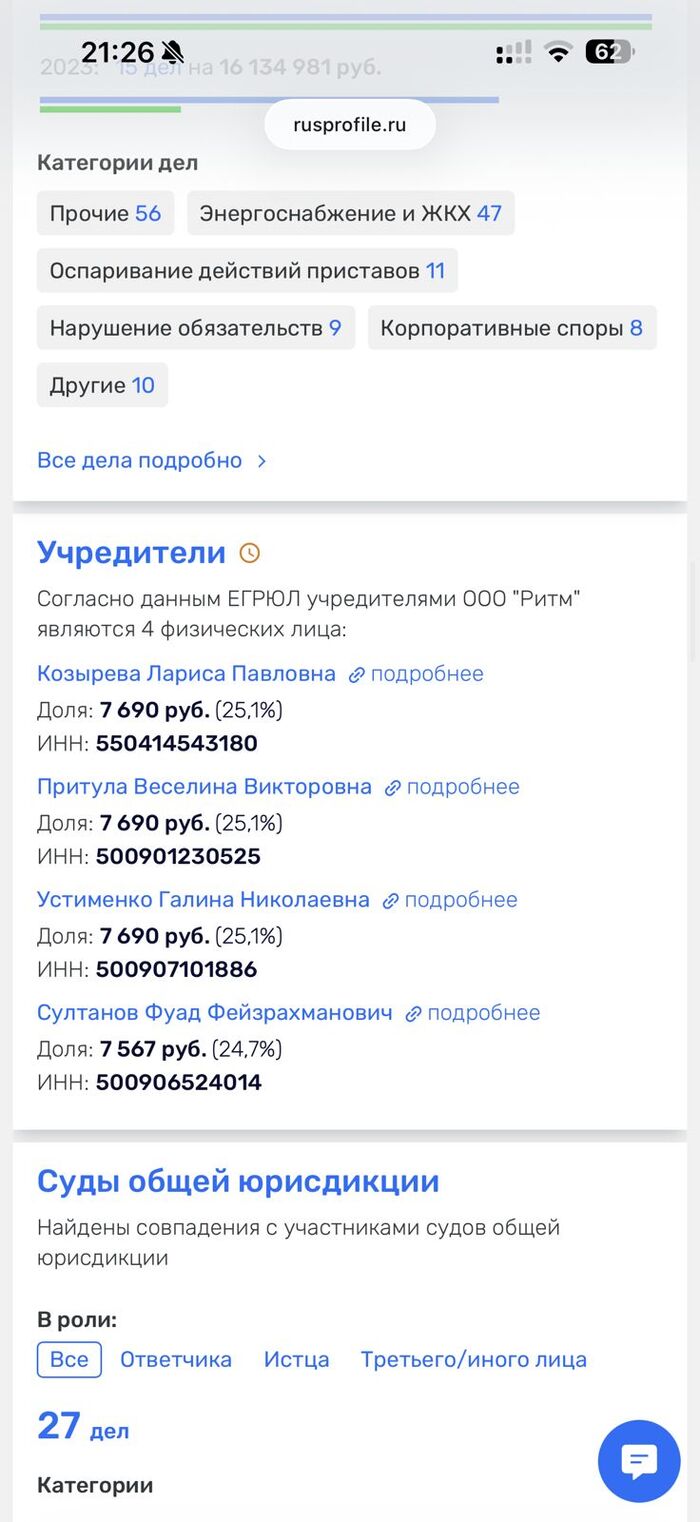The width and height of the screenshot is (700, 1522).
Task: Open Устименко Галина Николаевна profile
Action: pyautogui.click(x=203, y=900)
